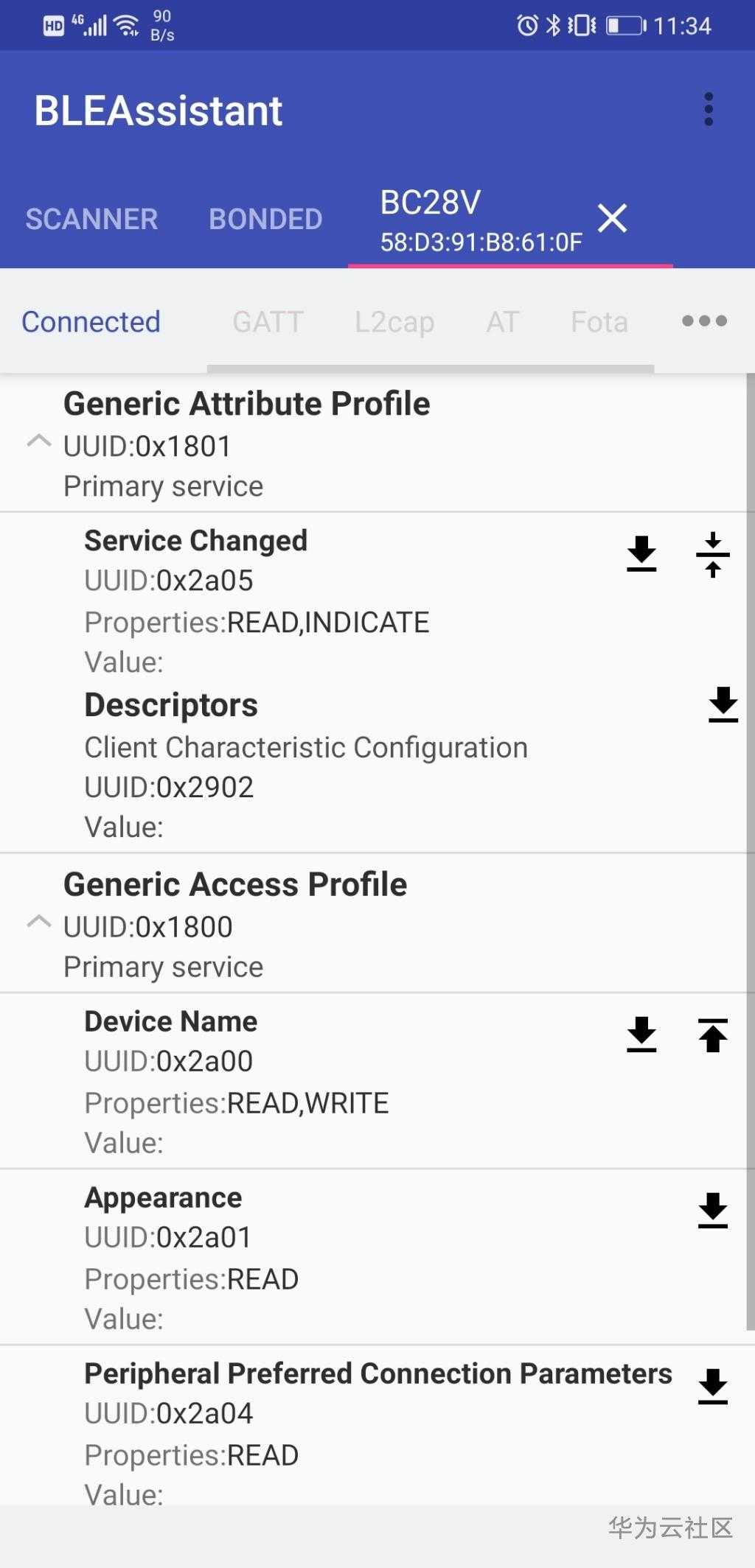Image resolution: width=755 pixels, height=1568 pixels.
Task: Open the L2cap tab
Action: 394,322
